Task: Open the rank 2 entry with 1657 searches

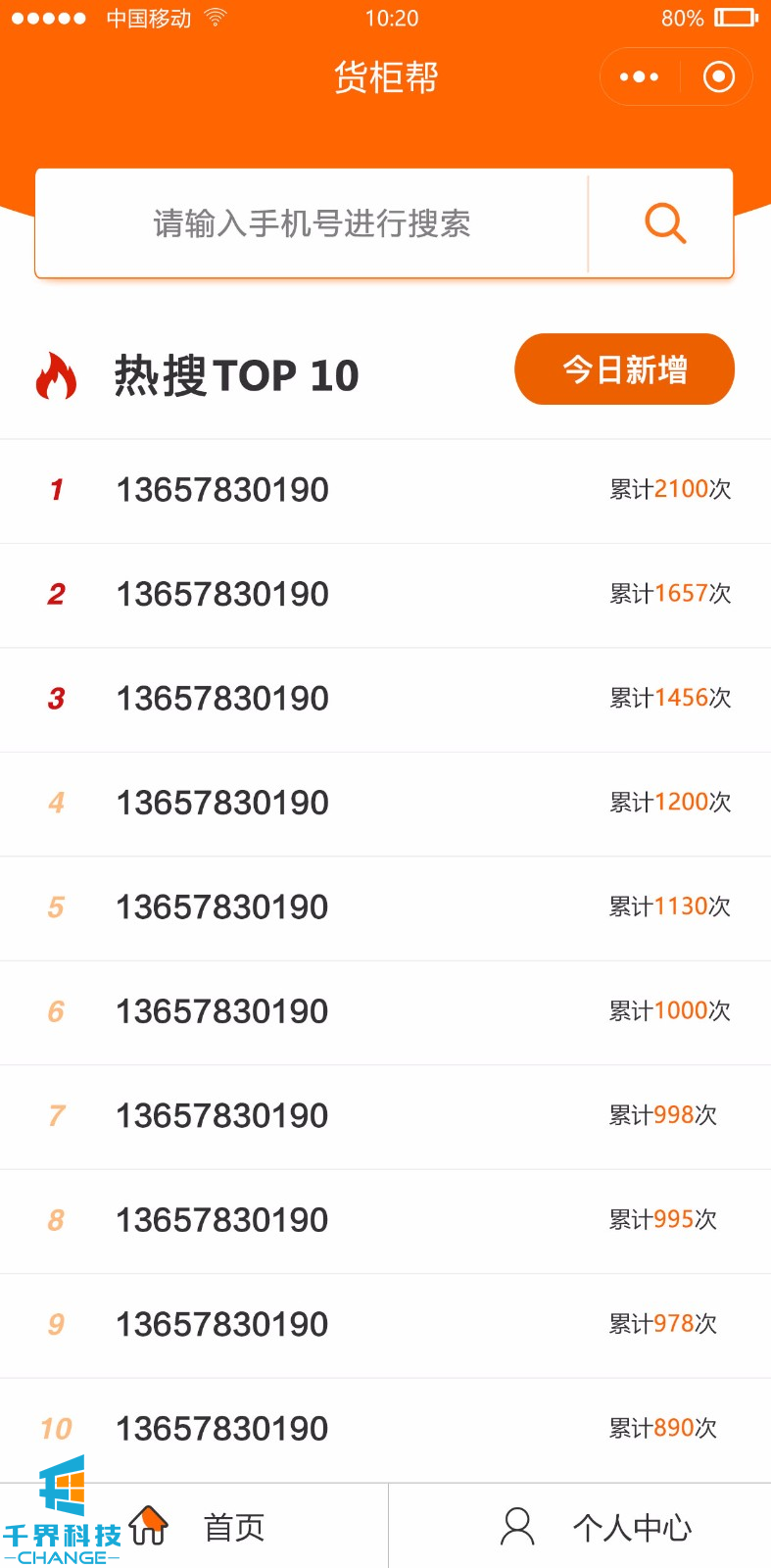Action: click(385, 594)
